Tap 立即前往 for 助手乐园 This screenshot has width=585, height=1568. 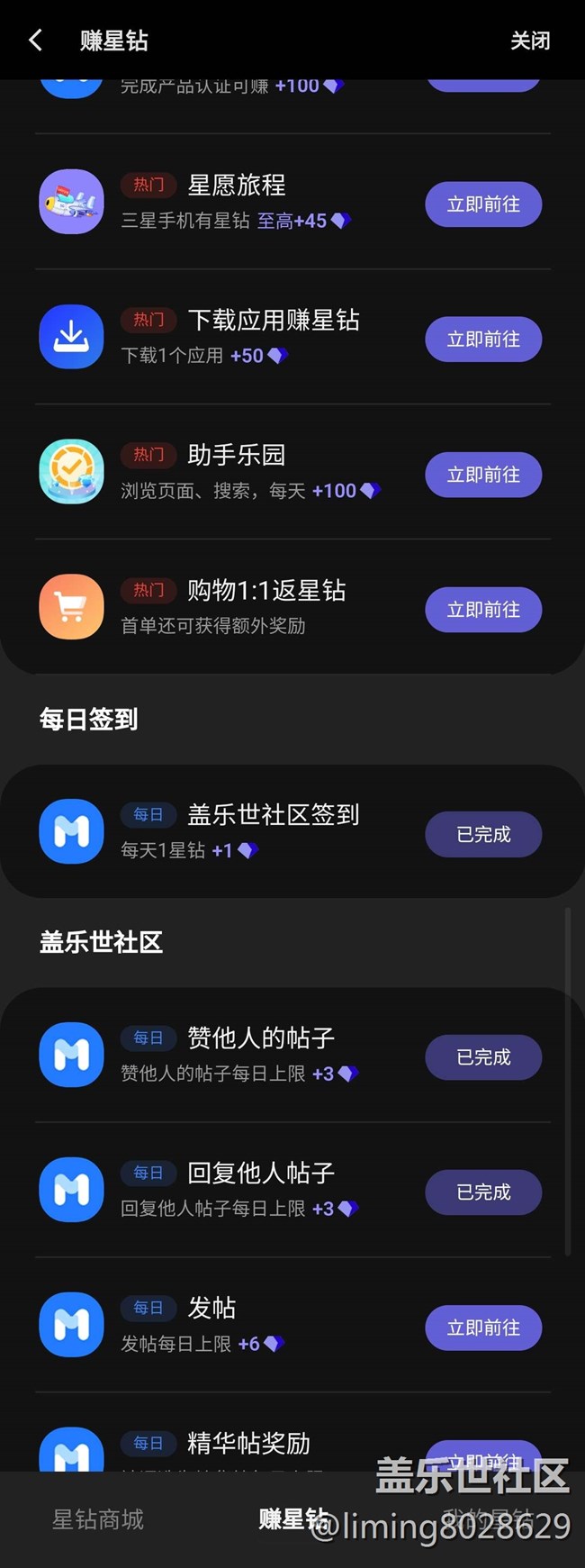tap(483, 475)
